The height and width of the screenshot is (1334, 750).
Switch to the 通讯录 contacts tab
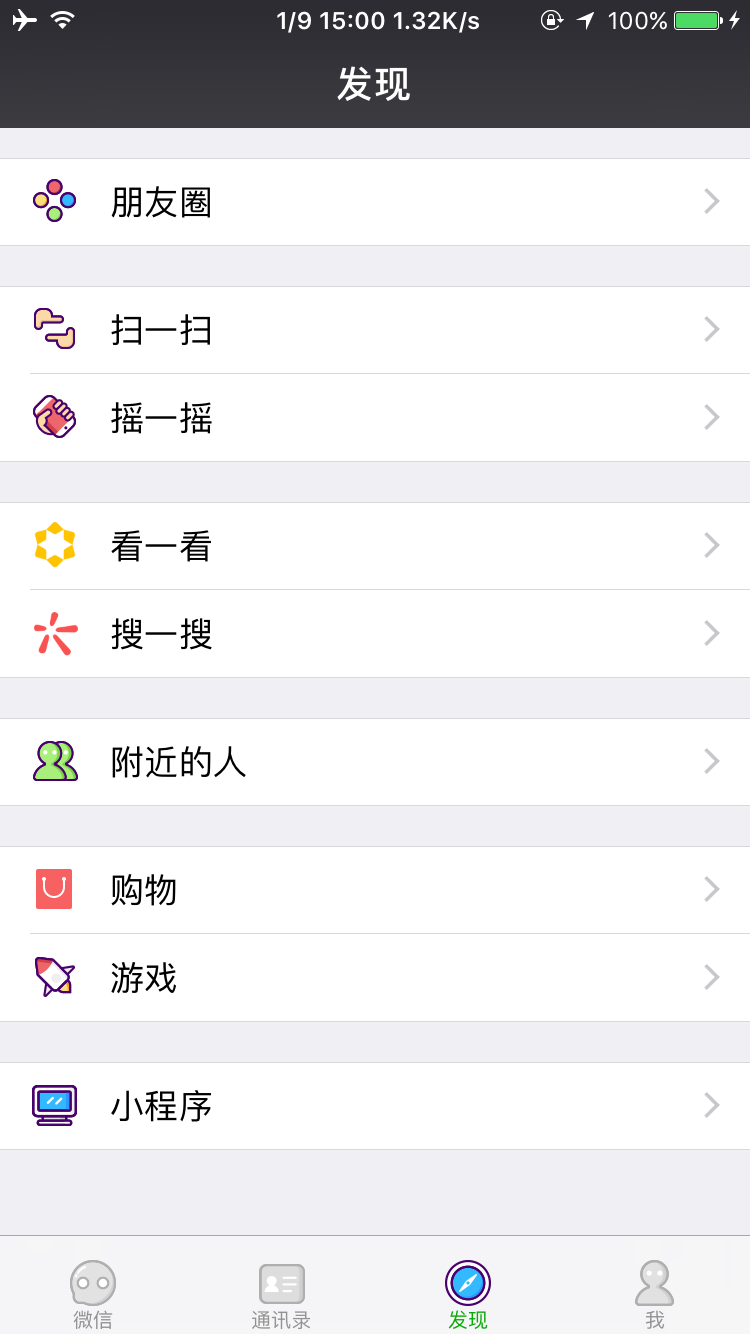coord(281,1294)
